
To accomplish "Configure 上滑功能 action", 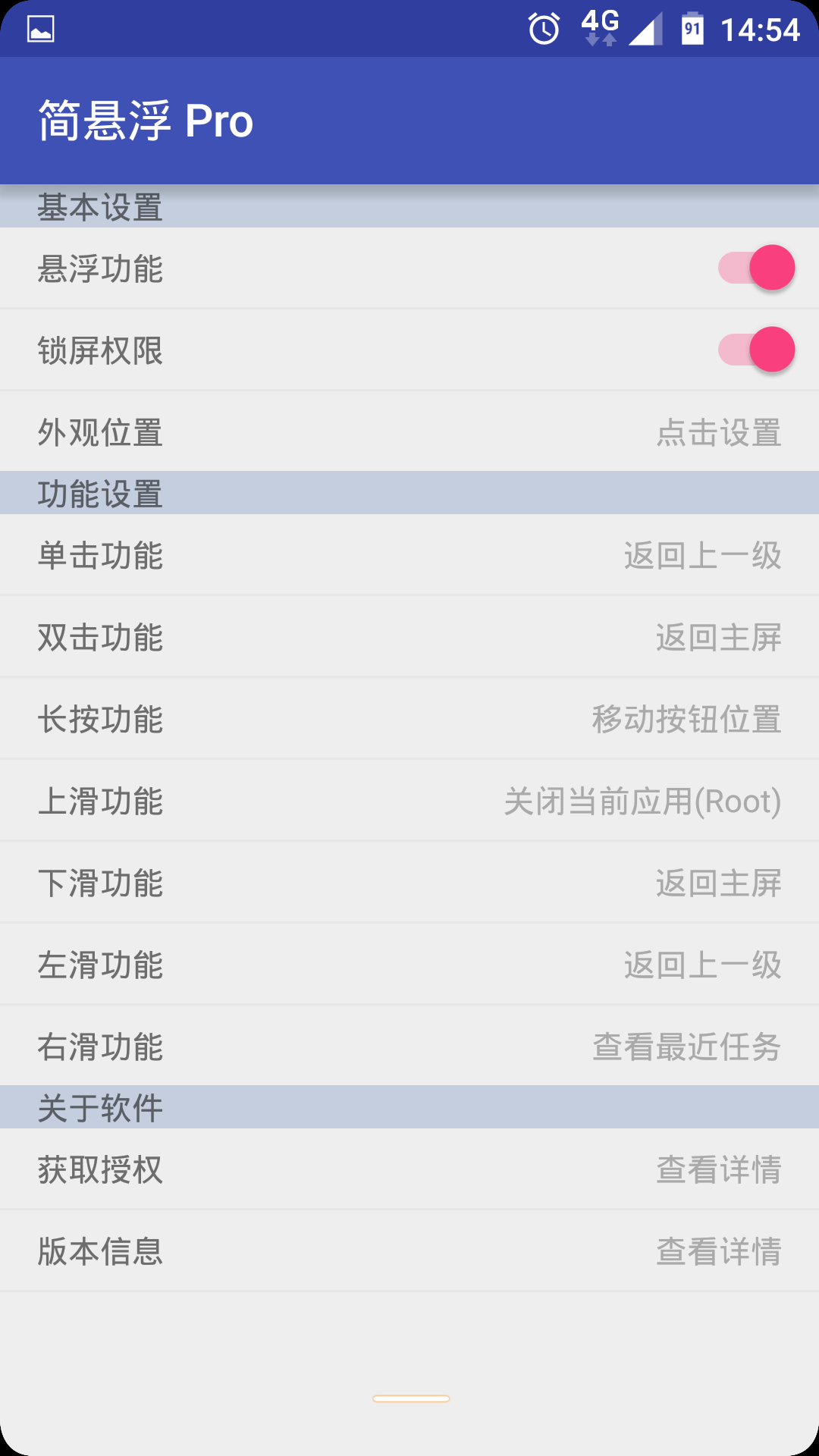I will pyautogui.click(x=409, y=800).
